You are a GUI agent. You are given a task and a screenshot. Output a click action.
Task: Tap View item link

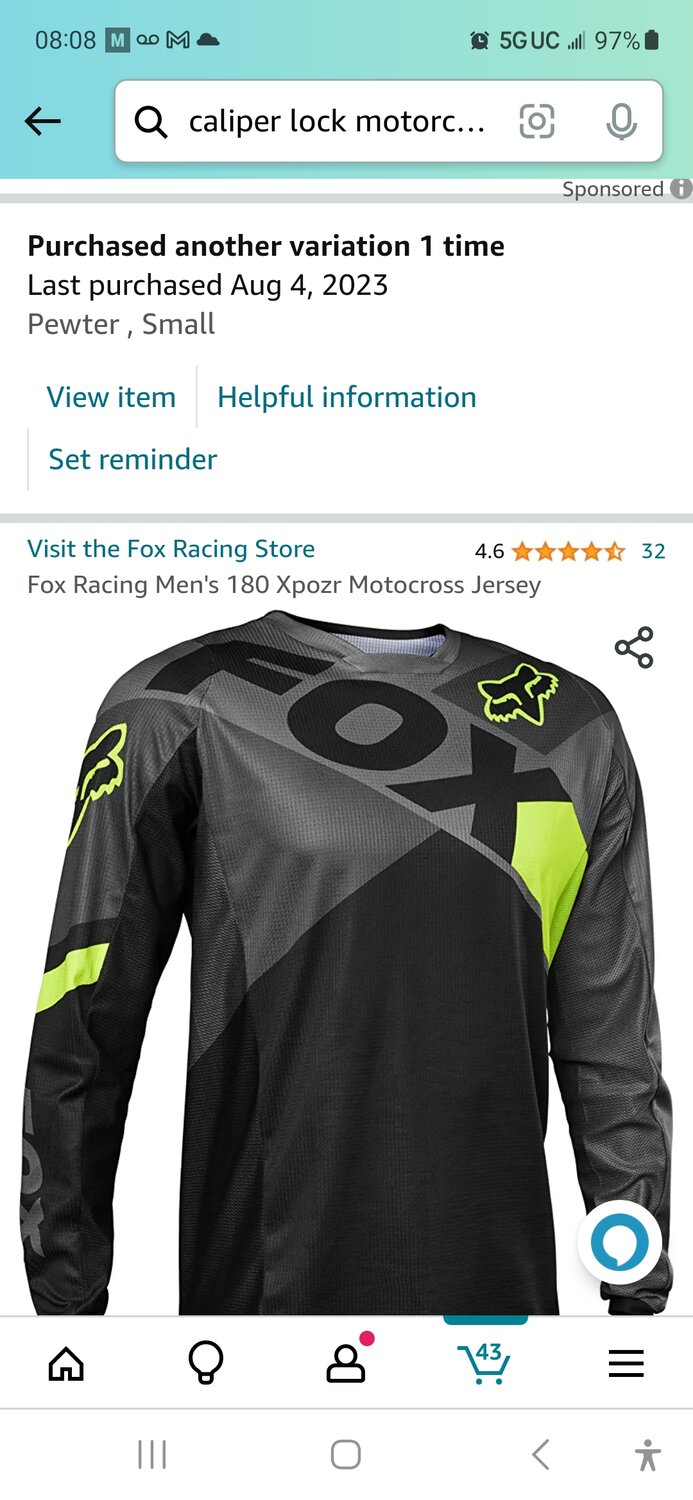pos(111,397)
